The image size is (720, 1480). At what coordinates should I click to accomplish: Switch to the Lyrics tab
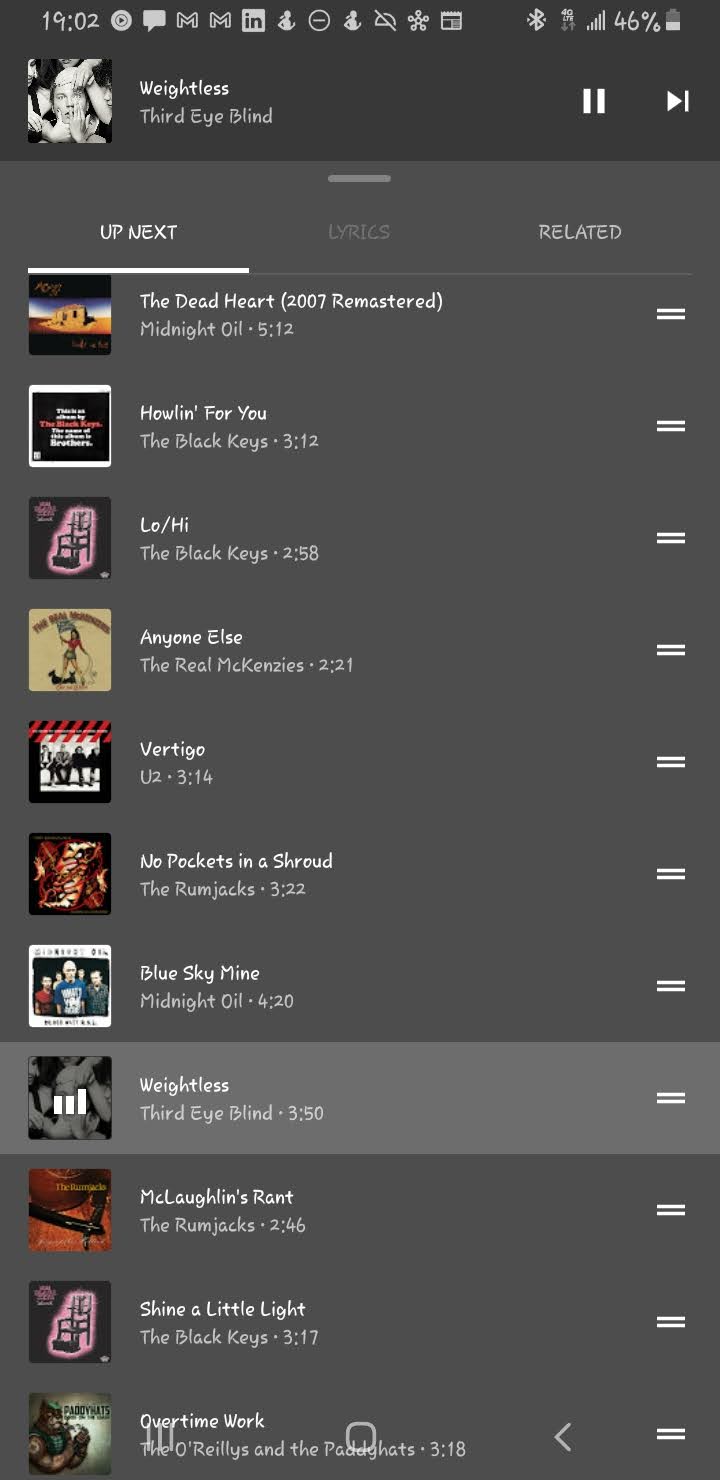pos(359,232)
